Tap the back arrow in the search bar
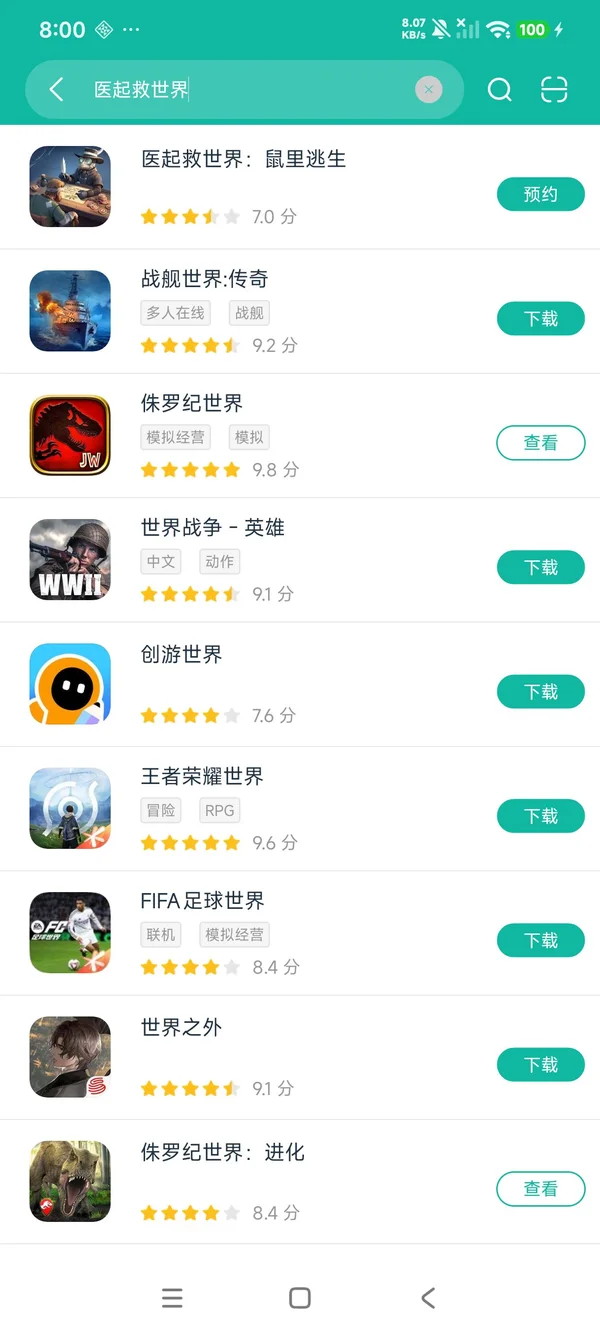 56,90
